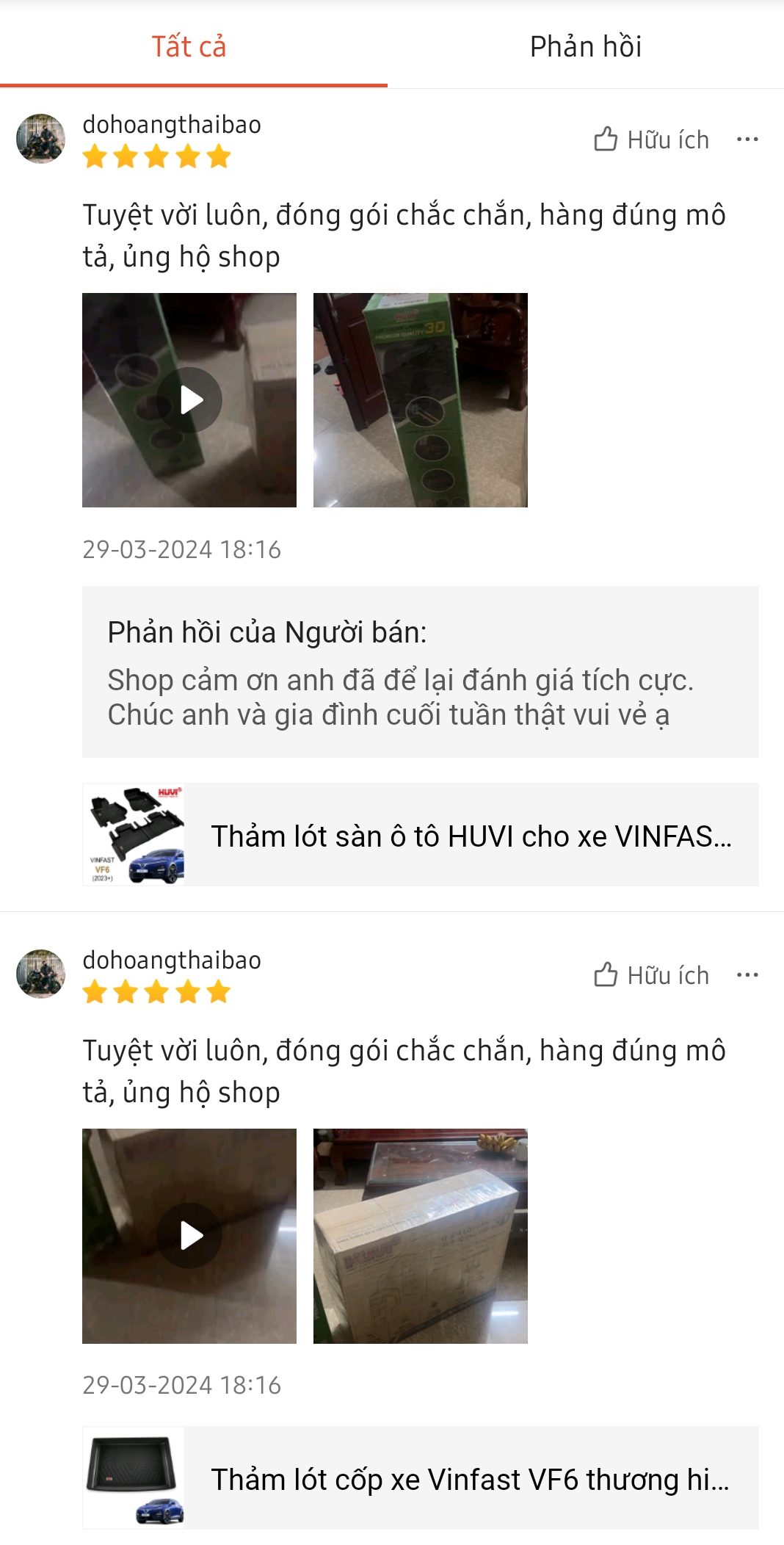The image size is (784, 1545).
Task: View the wrapped package photo in the VF6 review
Action: (421, 1236)
